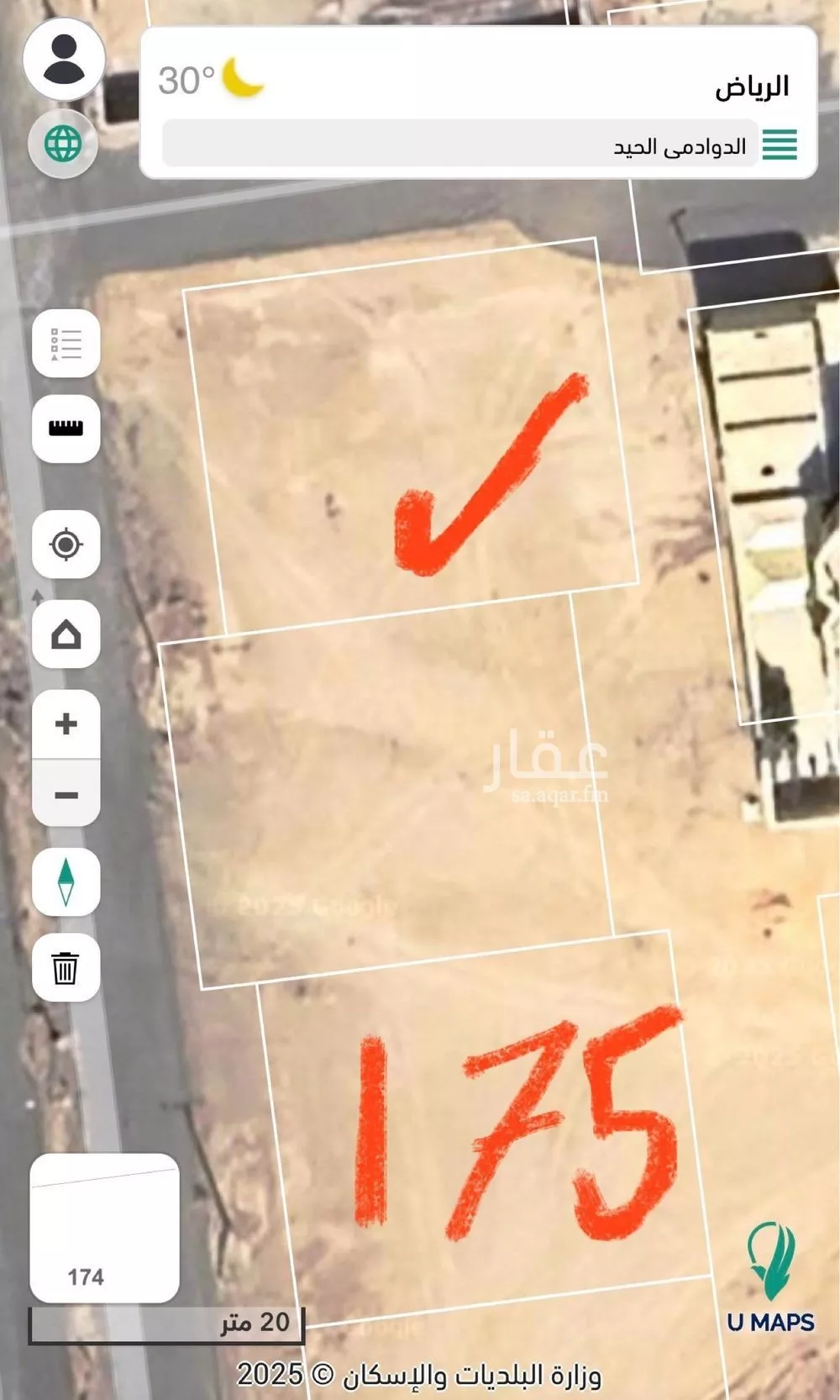Tap the trash icon to clear drawings
The image size is (840, 1400).
point(66,967)
